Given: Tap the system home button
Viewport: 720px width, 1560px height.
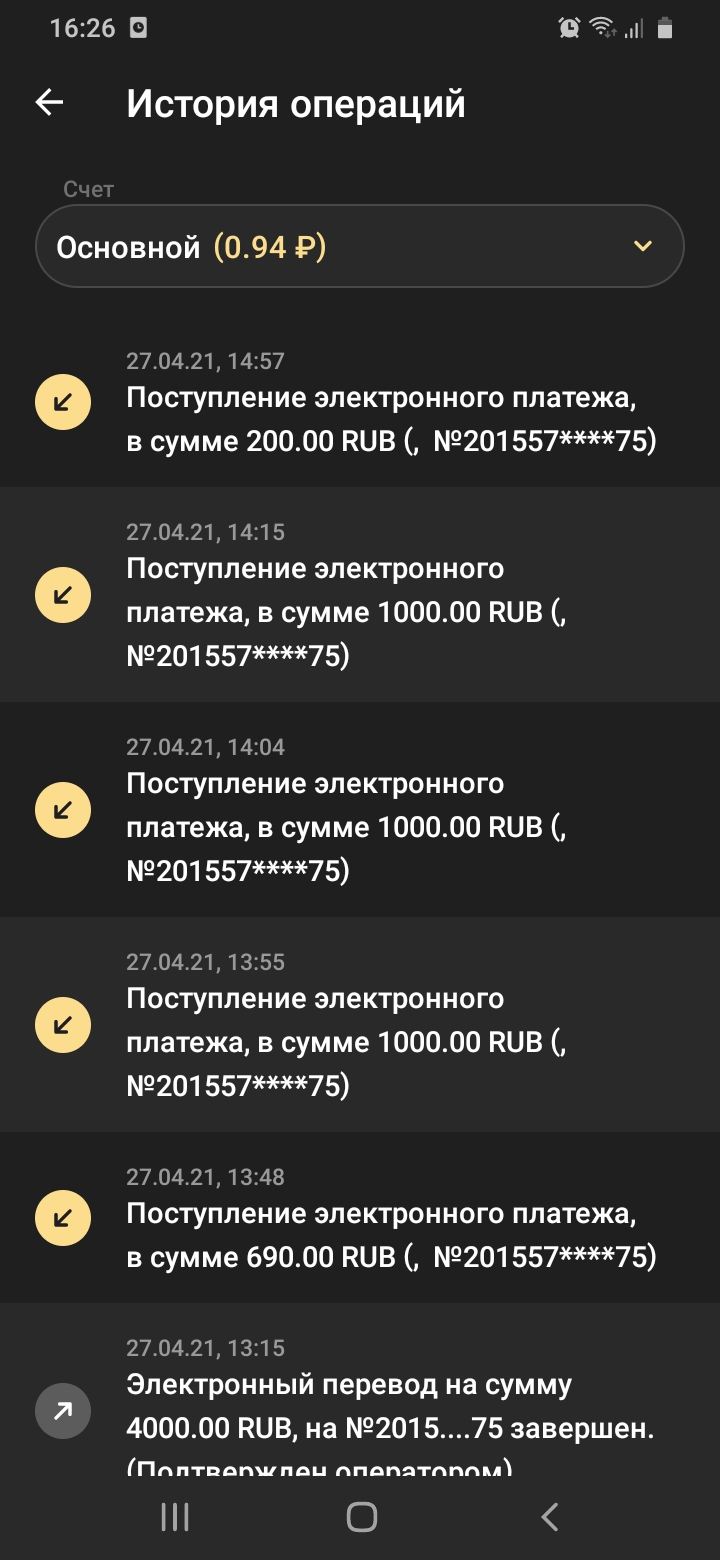Looking at the screenshot, I should pos(361,1517).
